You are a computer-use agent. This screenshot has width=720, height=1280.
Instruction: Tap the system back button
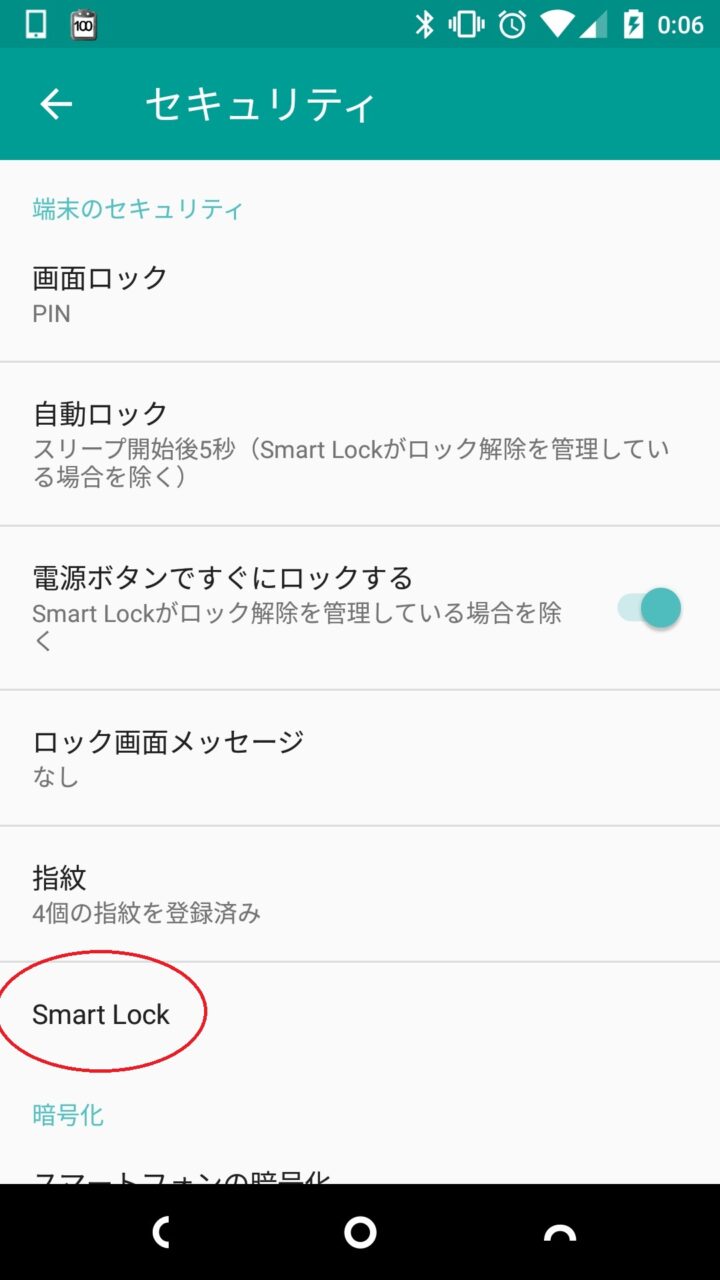click(x=160, y=1233)
